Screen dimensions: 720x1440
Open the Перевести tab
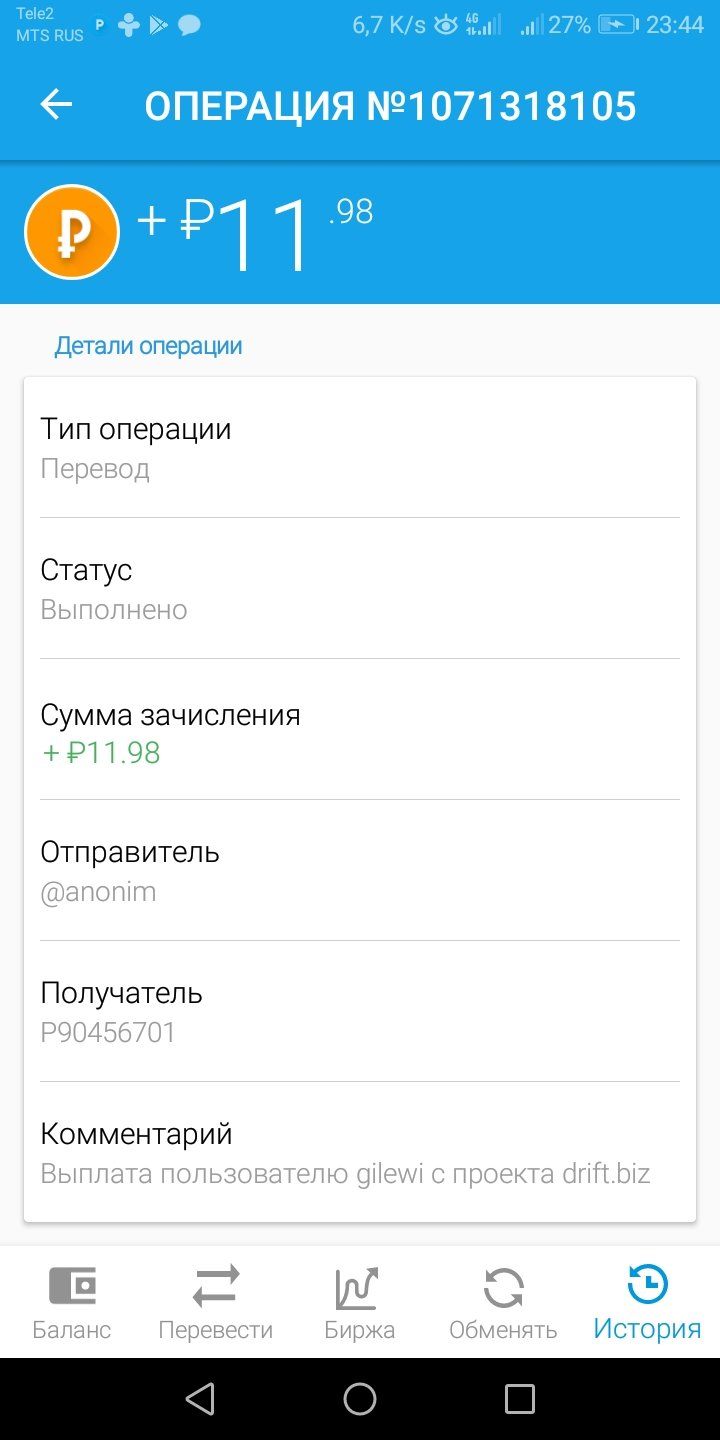click(x=216, y=1302)
